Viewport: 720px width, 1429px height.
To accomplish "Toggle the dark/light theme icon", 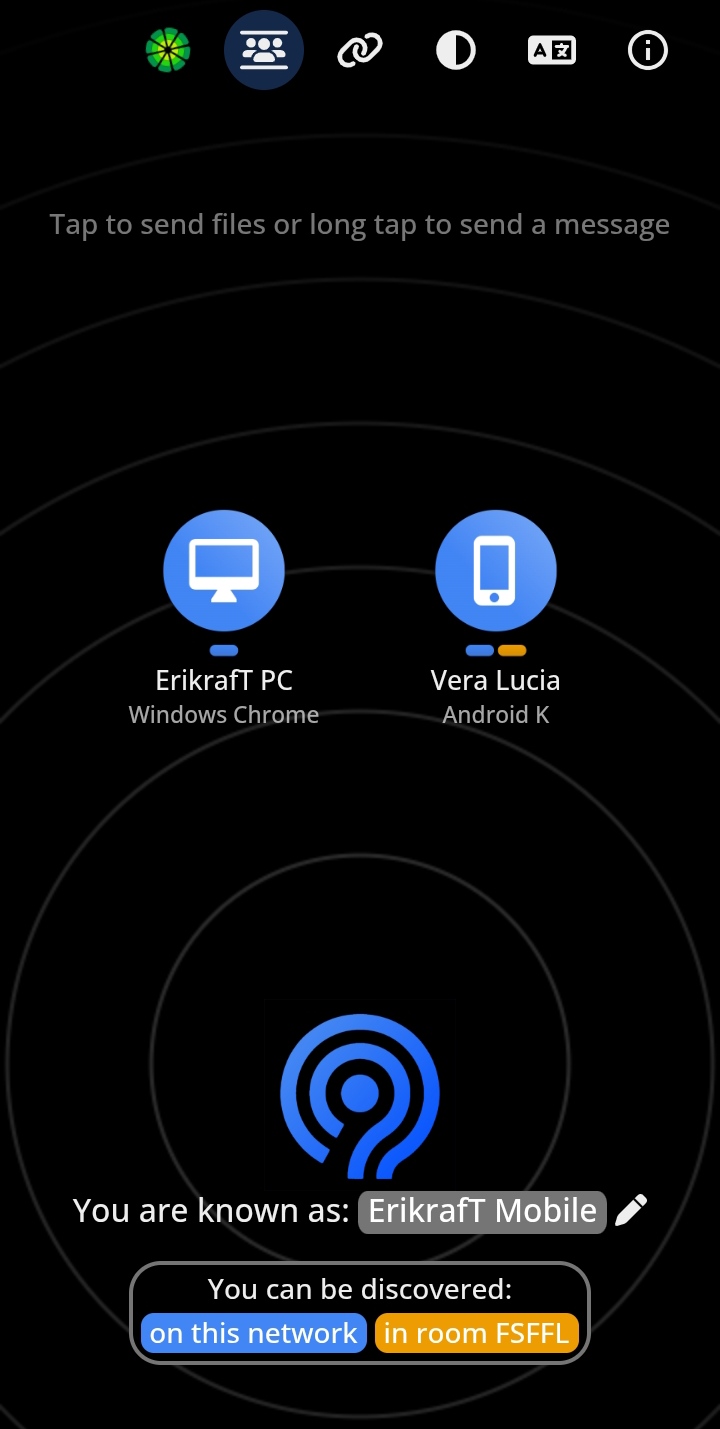I will pyautogui.click(x=456, y=50).
